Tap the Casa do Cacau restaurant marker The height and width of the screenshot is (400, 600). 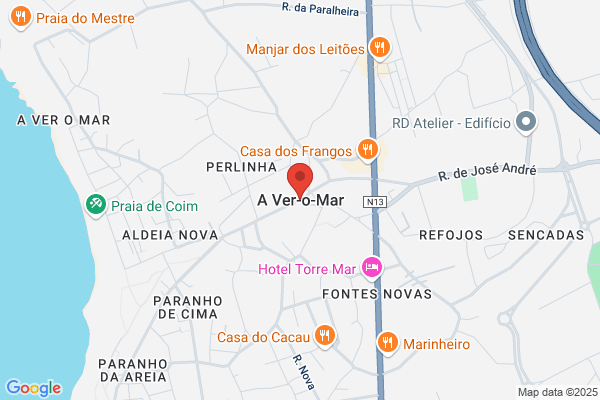[325, 336]
